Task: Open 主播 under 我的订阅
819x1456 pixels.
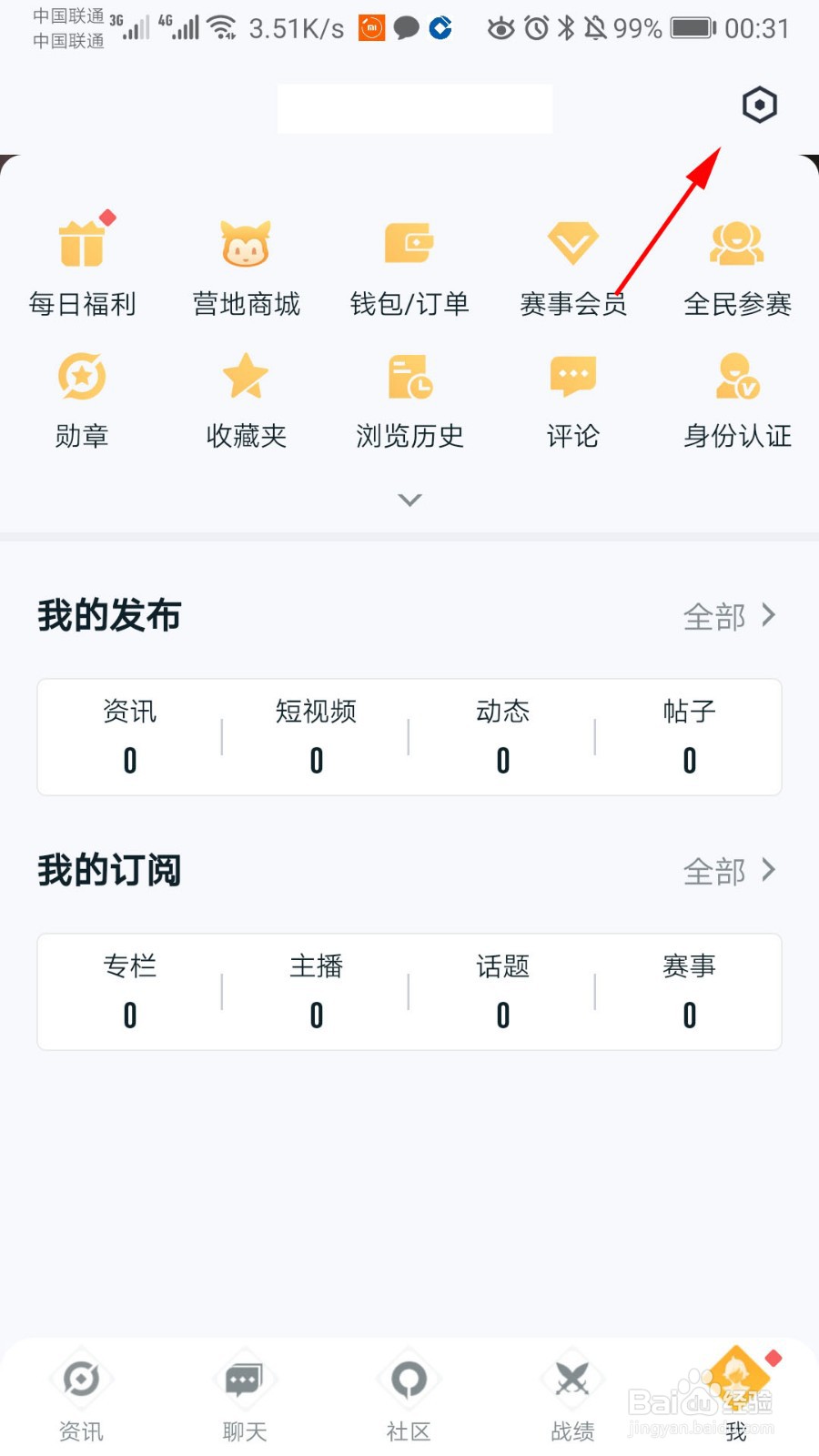Action: coord(316,991)
